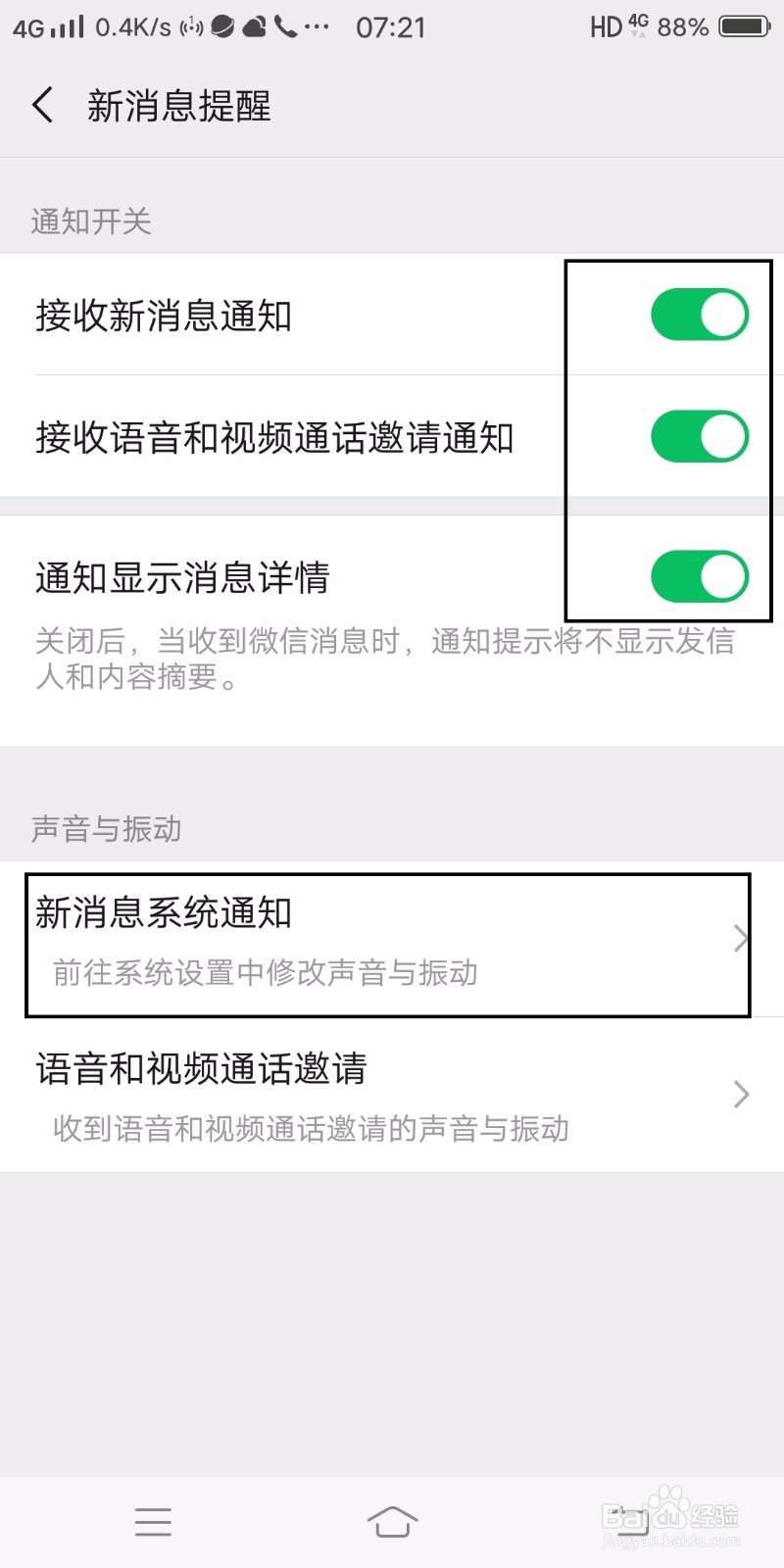
Task: Turn off 通知显示消息详情 switch
Action: coord(700,575)
